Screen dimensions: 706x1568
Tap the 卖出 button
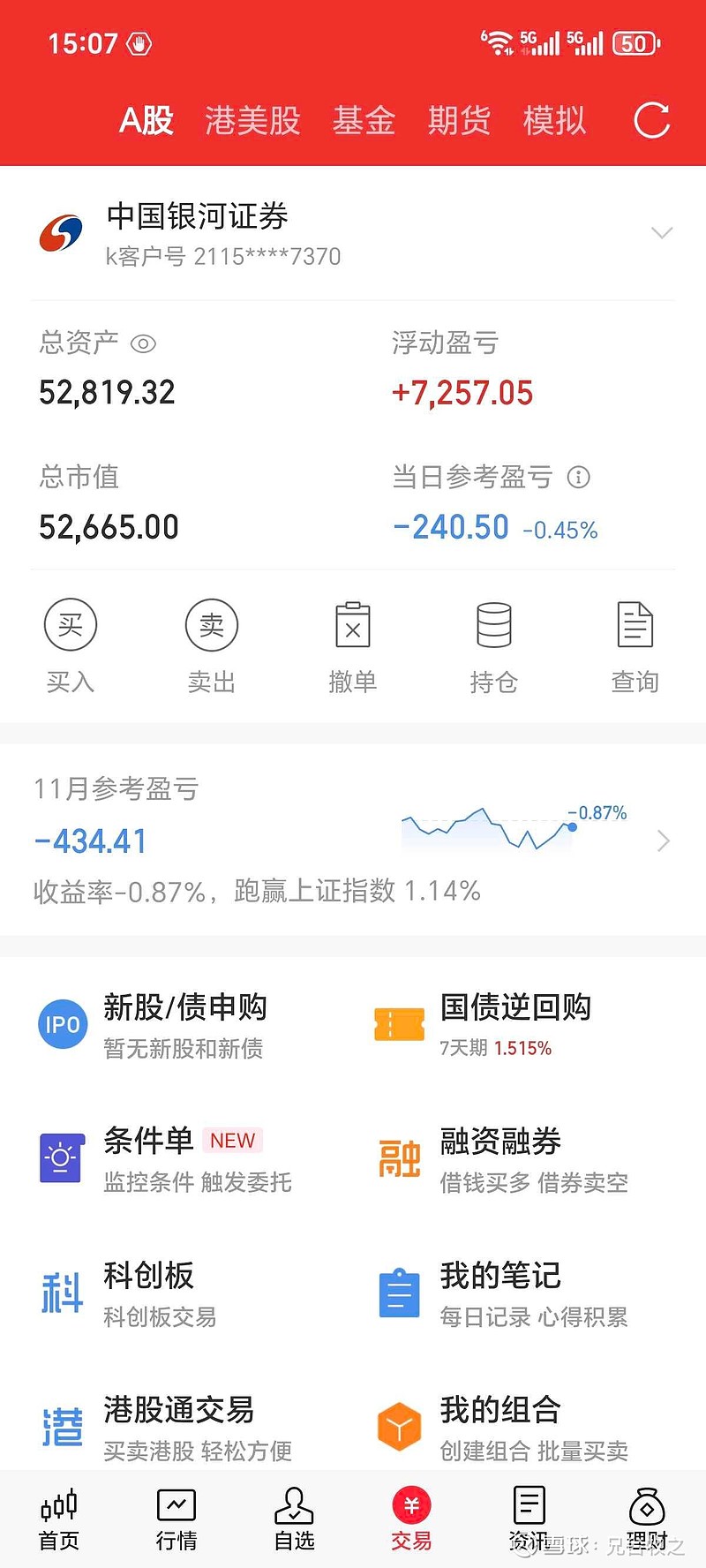coord(212,645)
